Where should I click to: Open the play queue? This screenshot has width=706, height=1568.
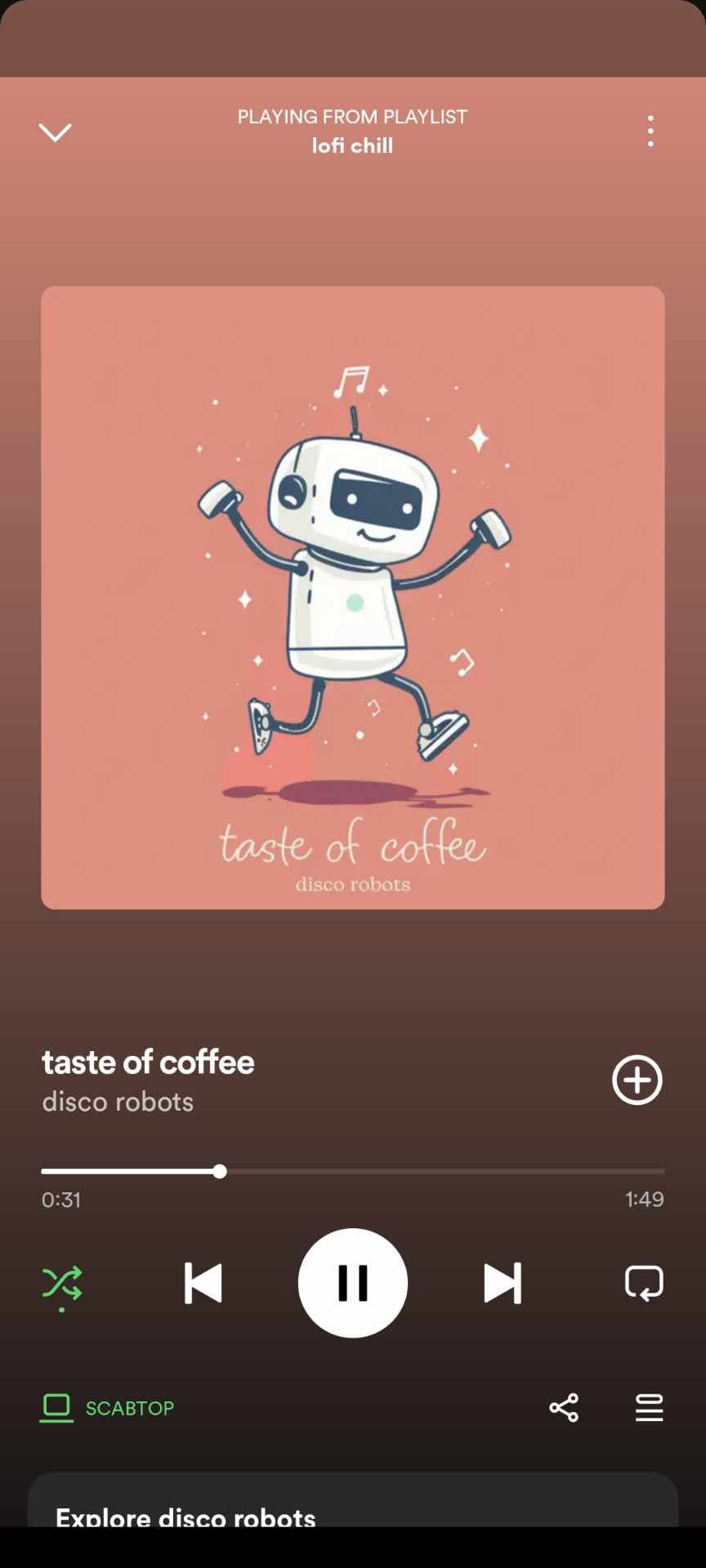coord(650,1408)
